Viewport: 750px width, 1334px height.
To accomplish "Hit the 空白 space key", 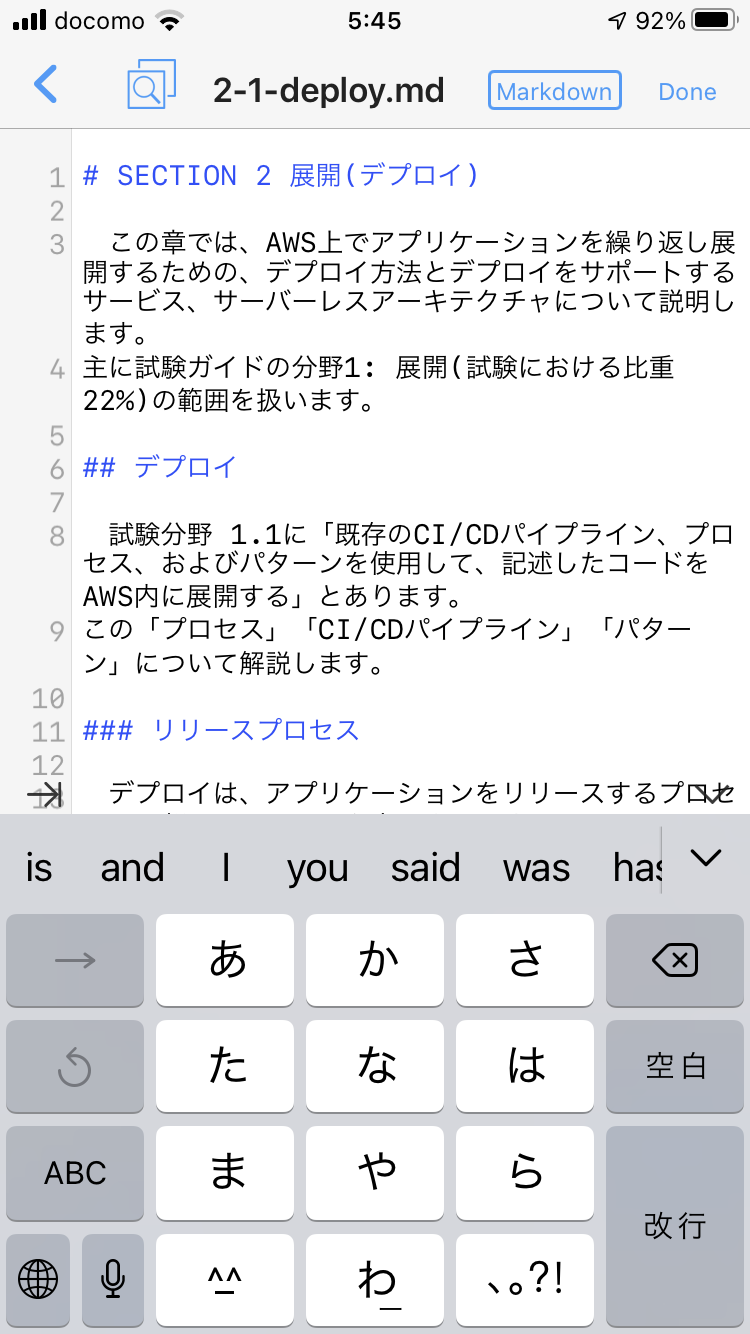I will click(x=675, y=1066).
